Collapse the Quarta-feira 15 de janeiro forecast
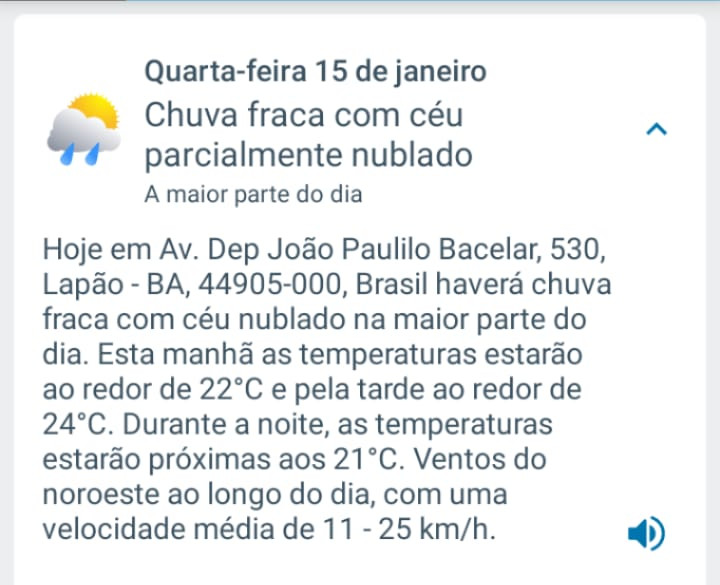The image size is (720, 585). [657, 129]
